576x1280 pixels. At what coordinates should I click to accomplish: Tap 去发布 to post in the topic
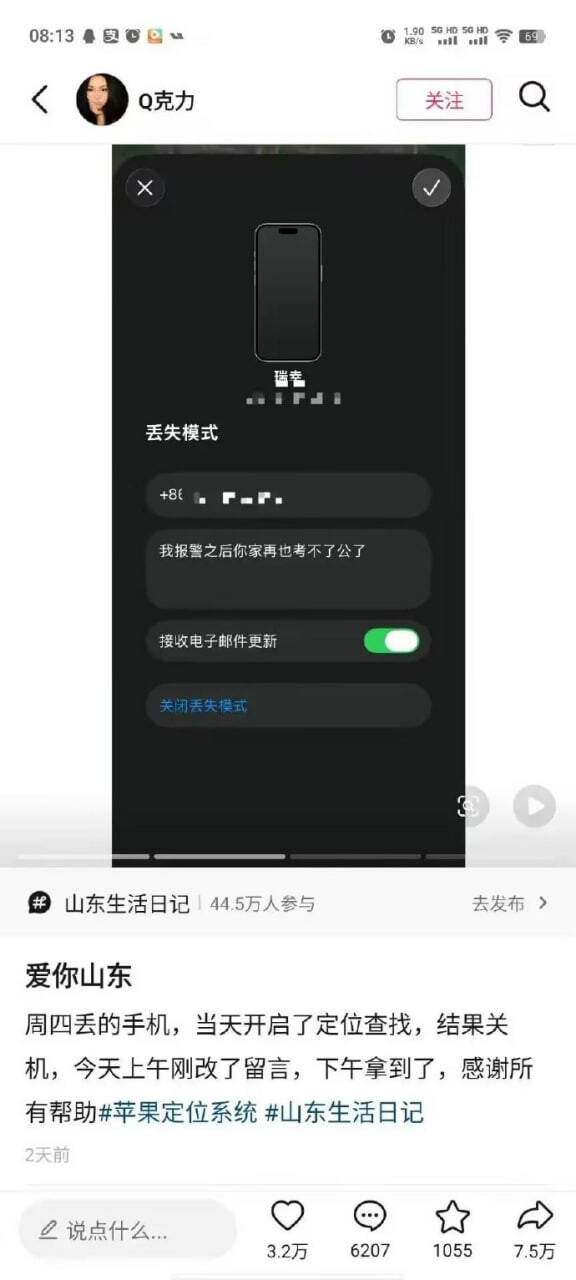(510, 903)
